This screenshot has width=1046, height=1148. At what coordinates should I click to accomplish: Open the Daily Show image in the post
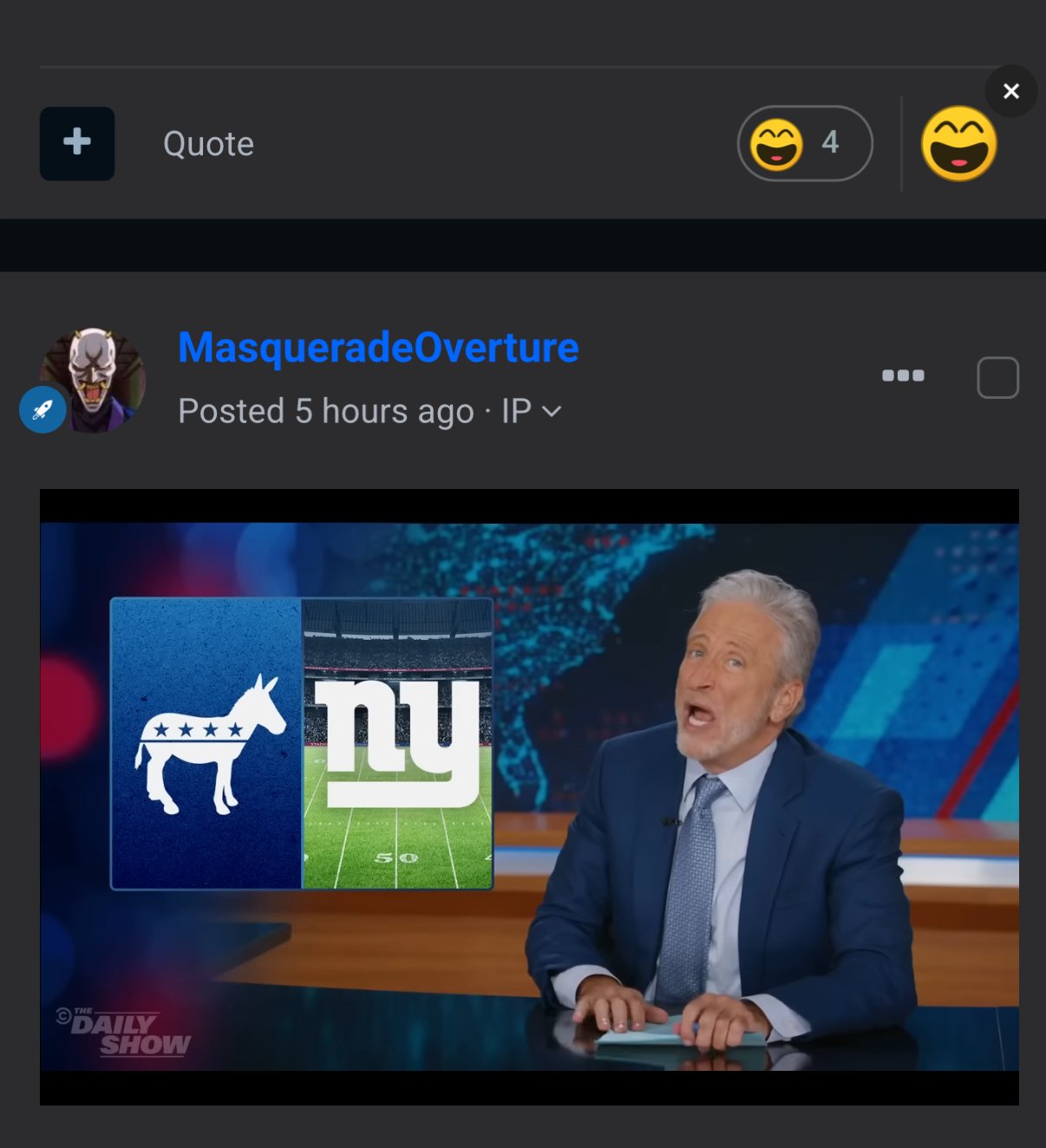coord(529,796)
